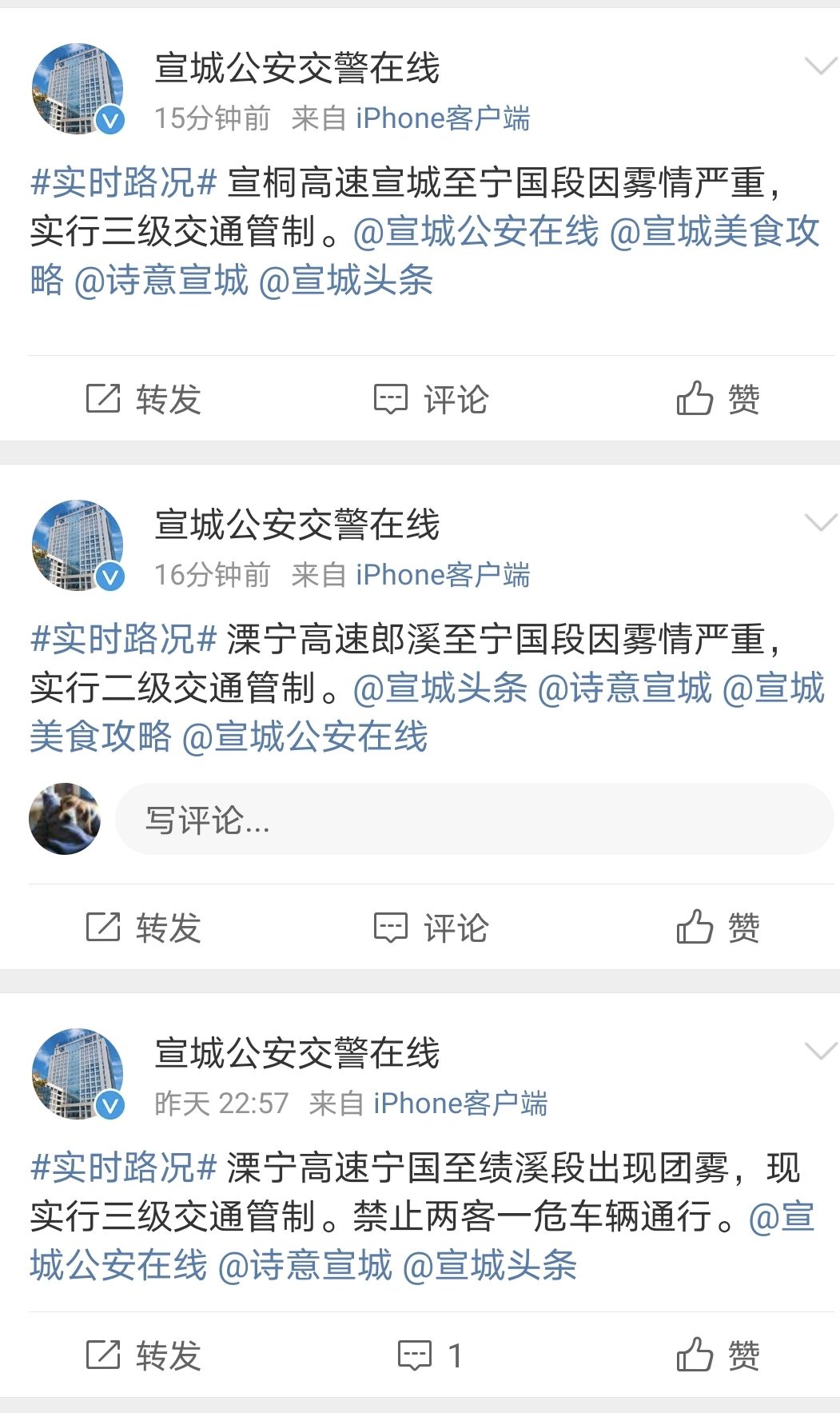Comment on the 宣桐高速 fog post
The image size is (840, 1413).
tap(432, 398)
